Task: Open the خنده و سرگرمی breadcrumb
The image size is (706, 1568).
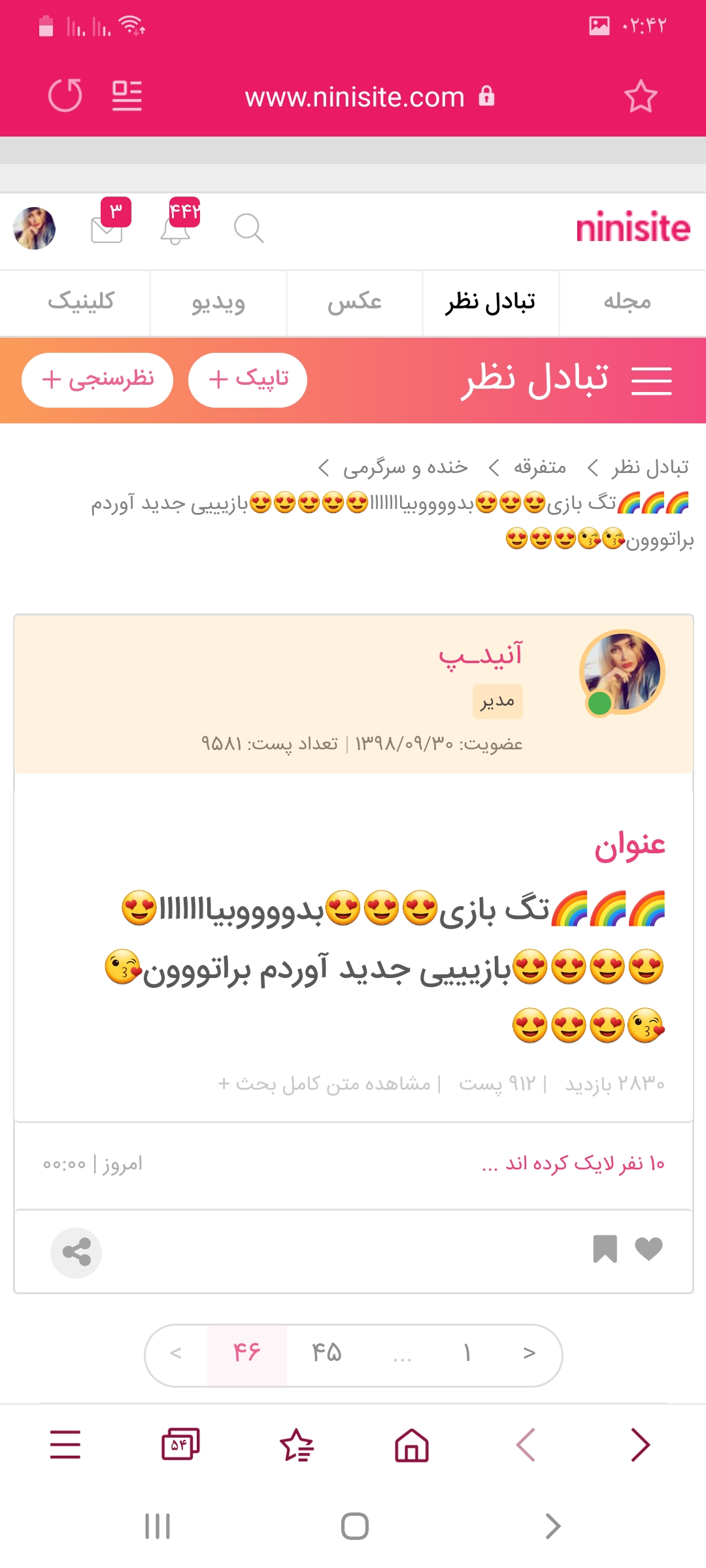Action: tap(405, 467)
